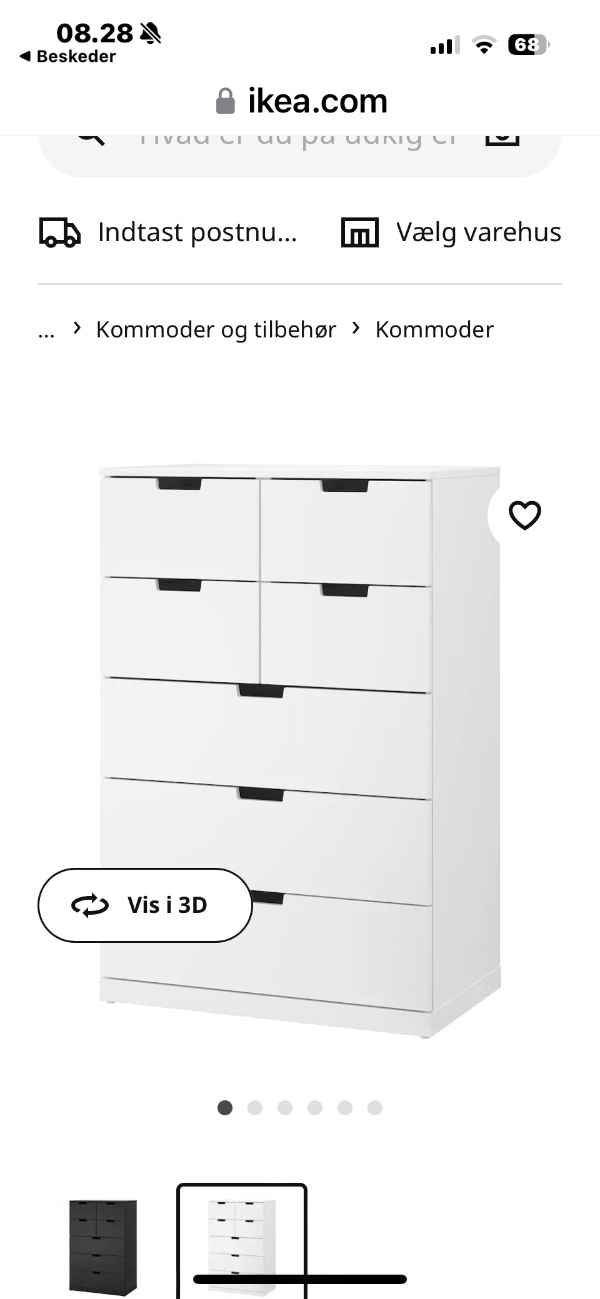Choose a store with Vælg varehus
Screen dimensions: 600x1299
click(451, 233)
